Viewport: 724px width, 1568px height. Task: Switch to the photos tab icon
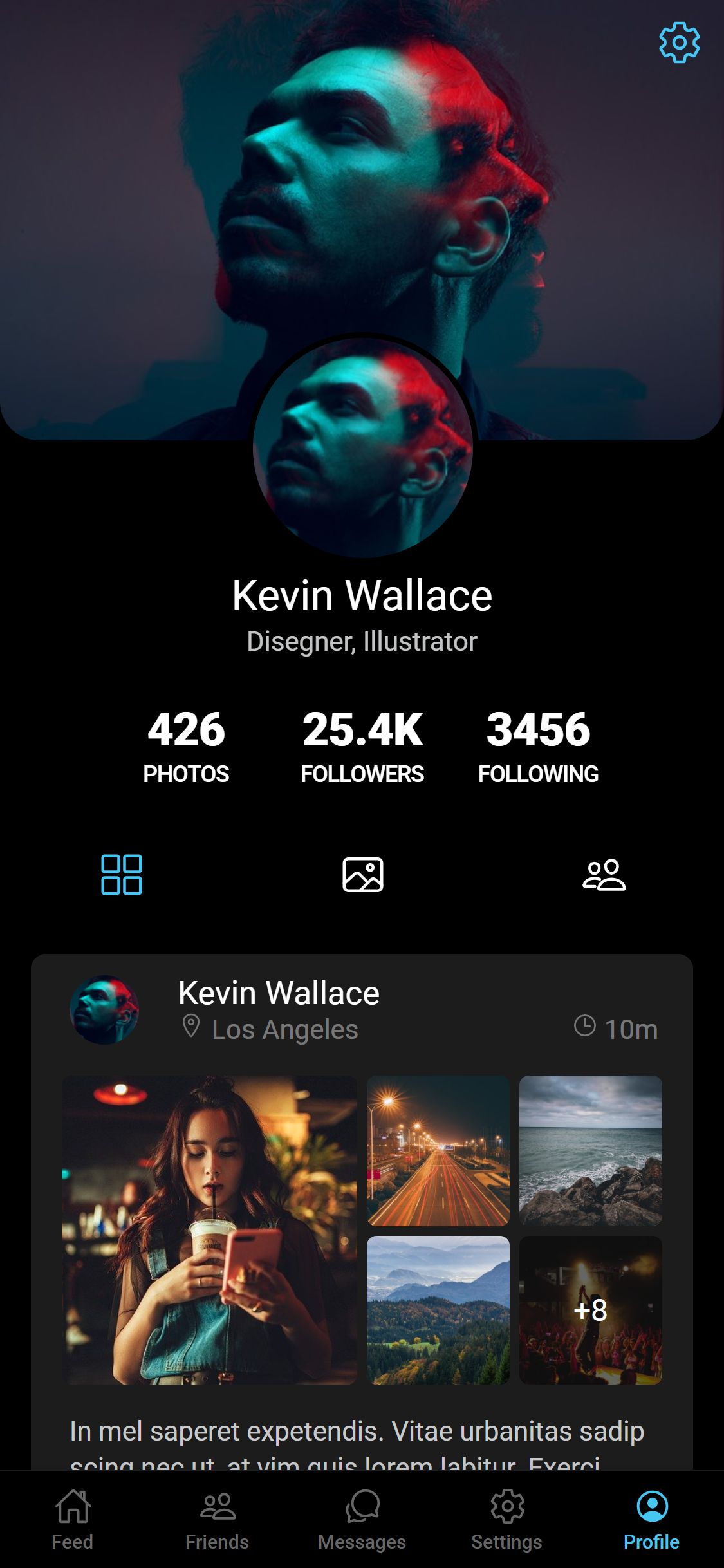point(363,875)
